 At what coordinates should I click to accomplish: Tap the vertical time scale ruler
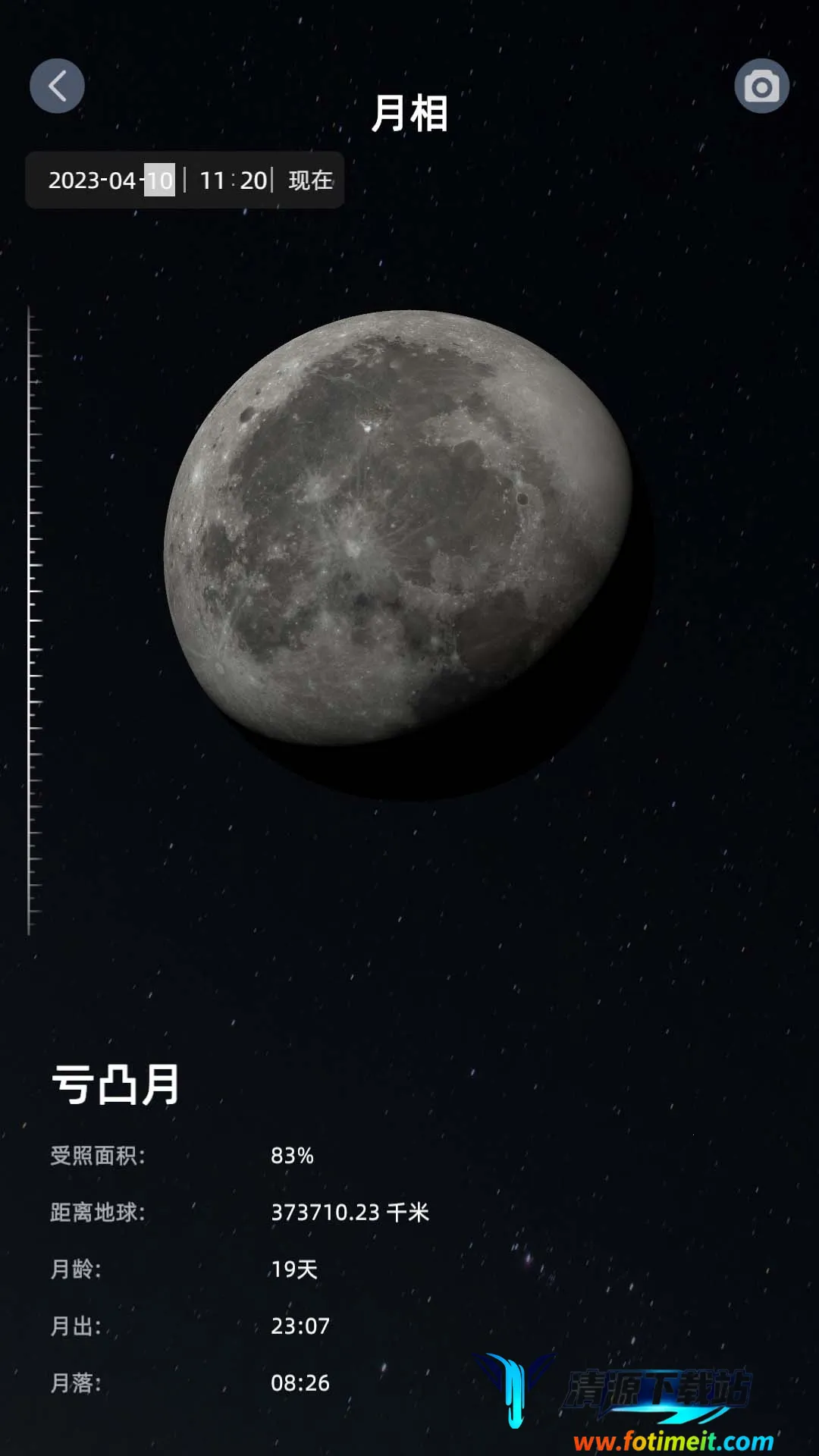pyautogui.click(x=33, y=620)
